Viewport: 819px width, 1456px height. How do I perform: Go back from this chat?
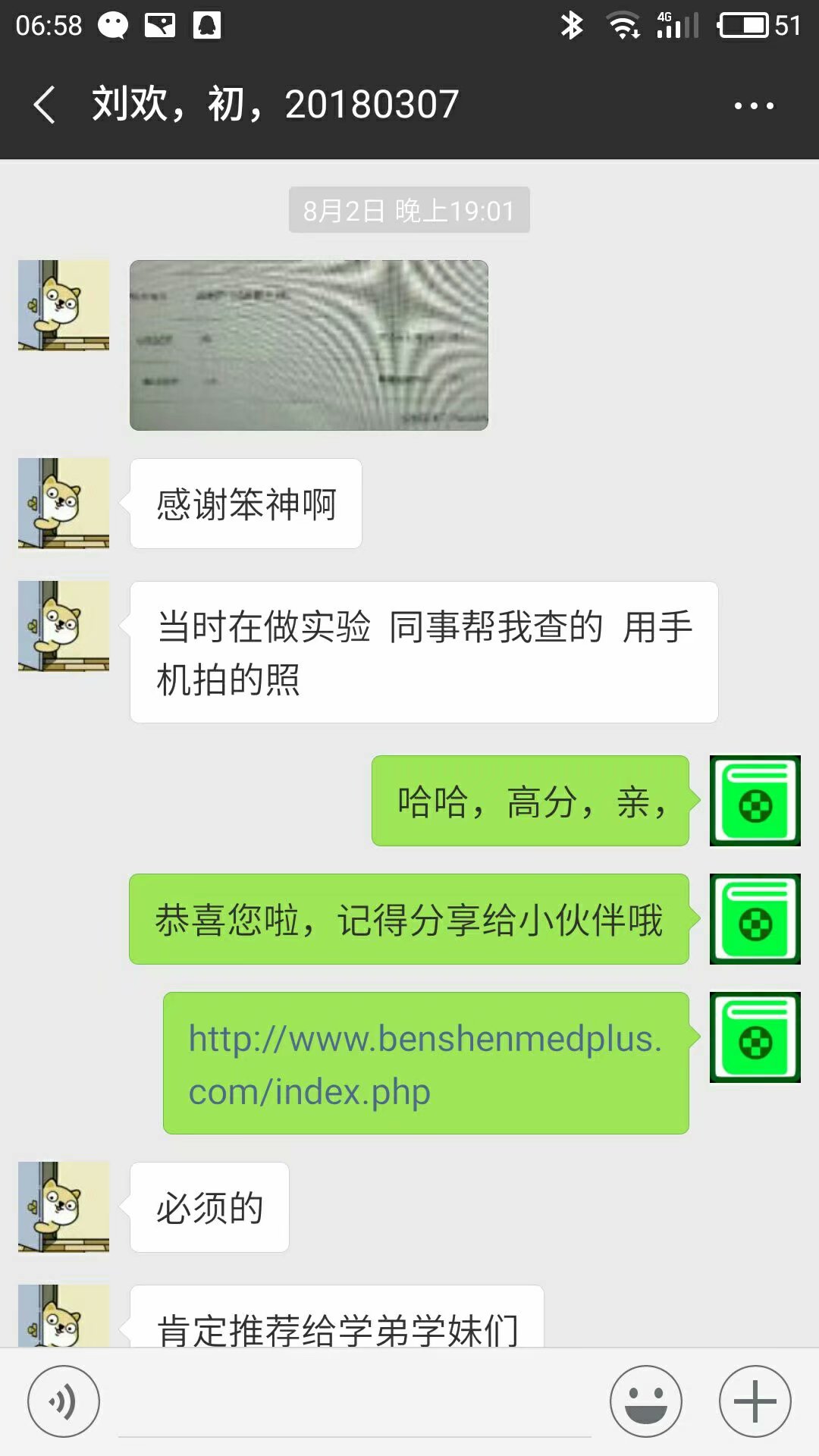click(45, 105)
